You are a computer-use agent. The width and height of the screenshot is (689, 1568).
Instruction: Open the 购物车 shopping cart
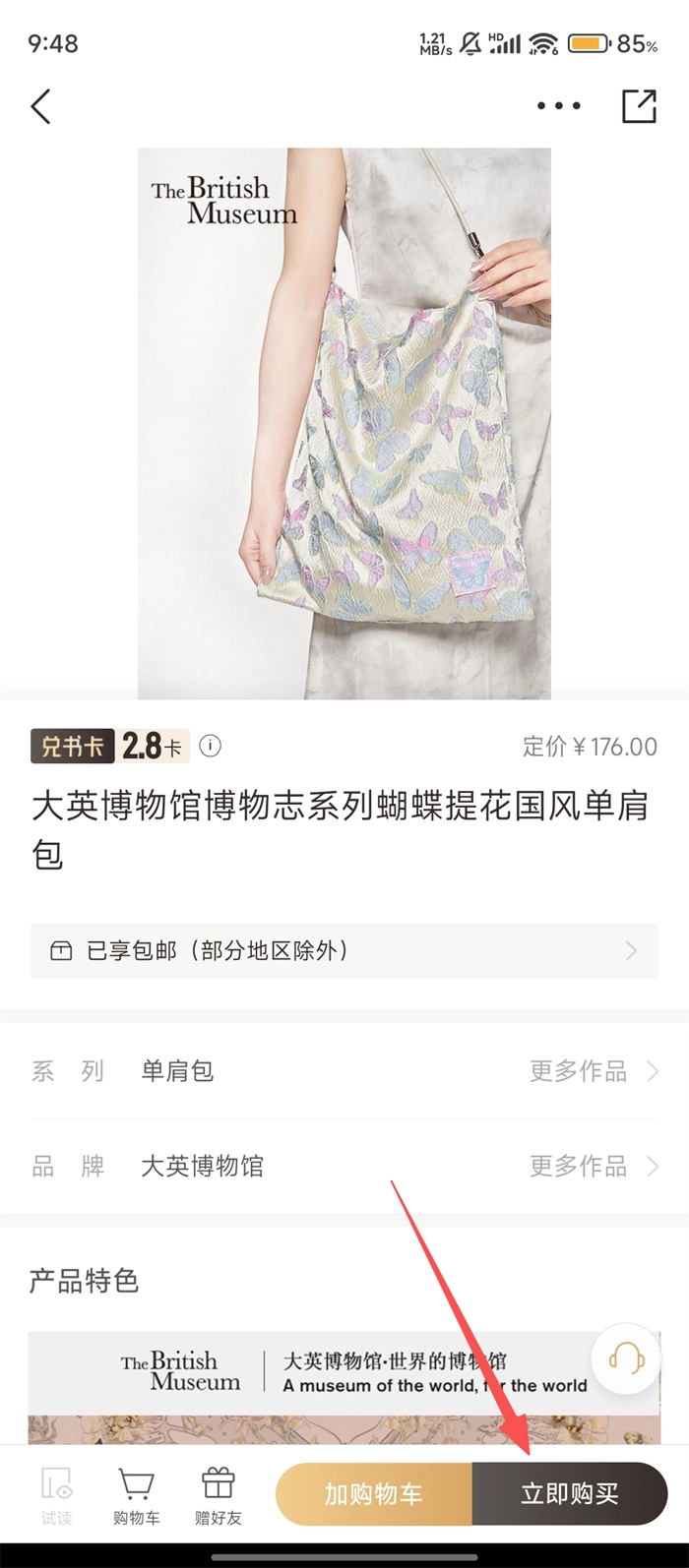[136, 1495]
